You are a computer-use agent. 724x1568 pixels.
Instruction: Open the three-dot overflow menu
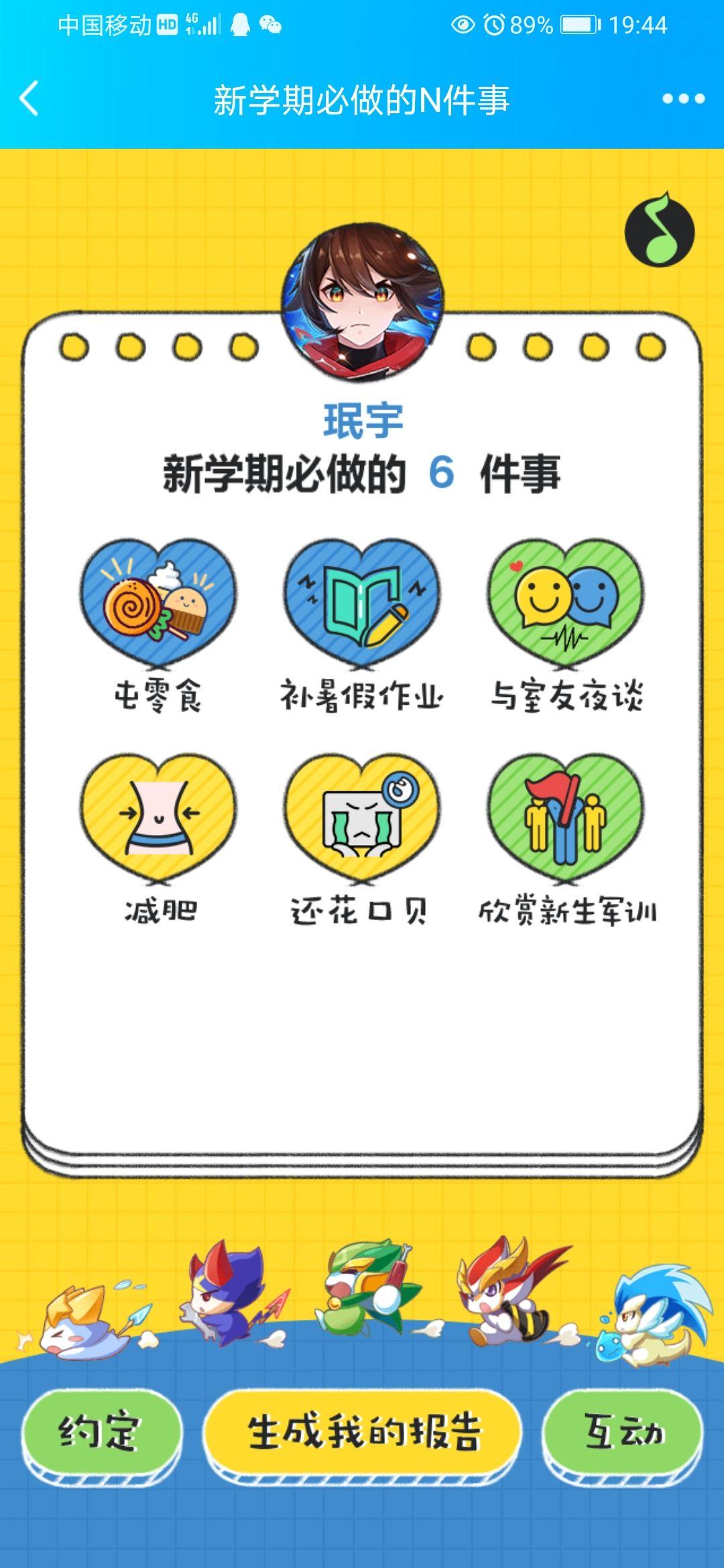[x=682, y=99]
